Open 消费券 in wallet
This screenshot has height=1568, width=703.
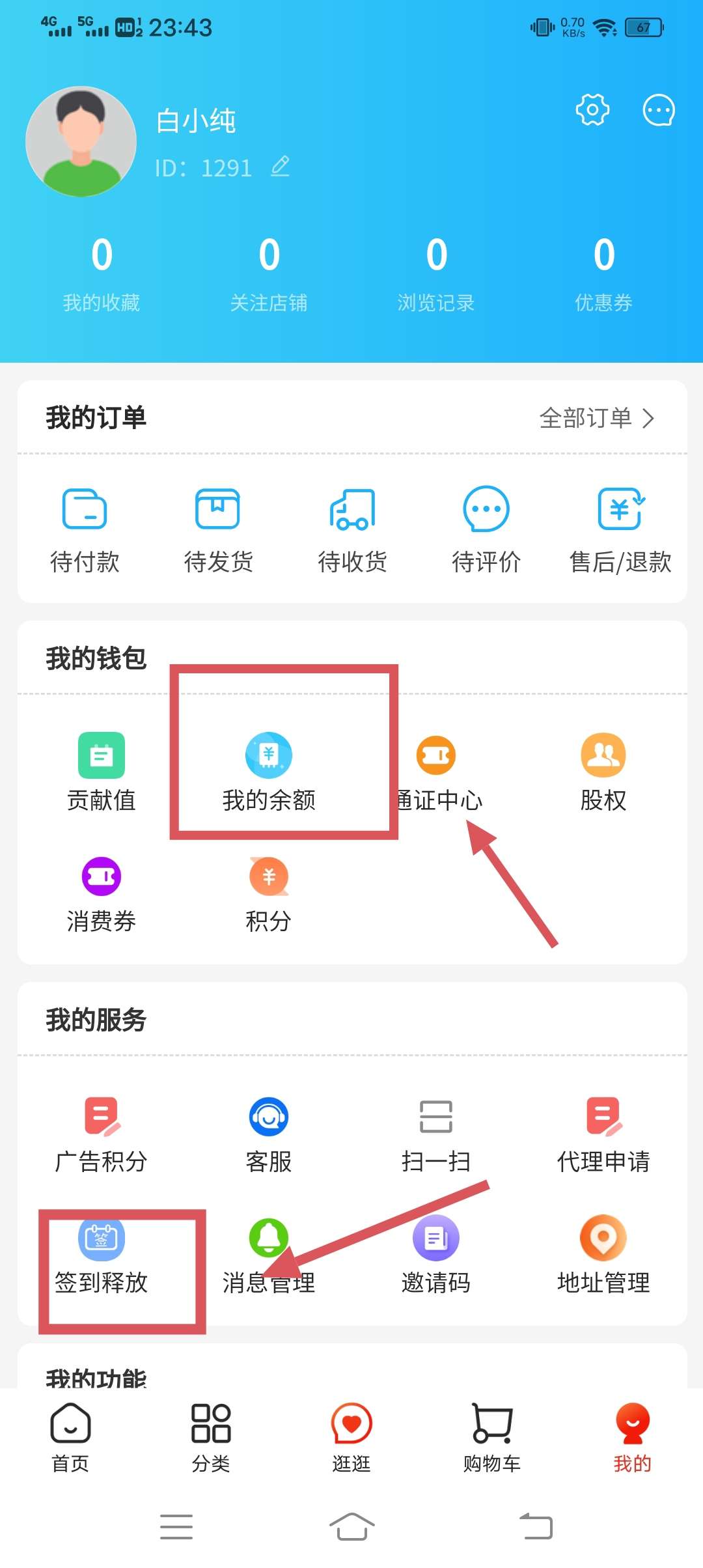[101, 893]
